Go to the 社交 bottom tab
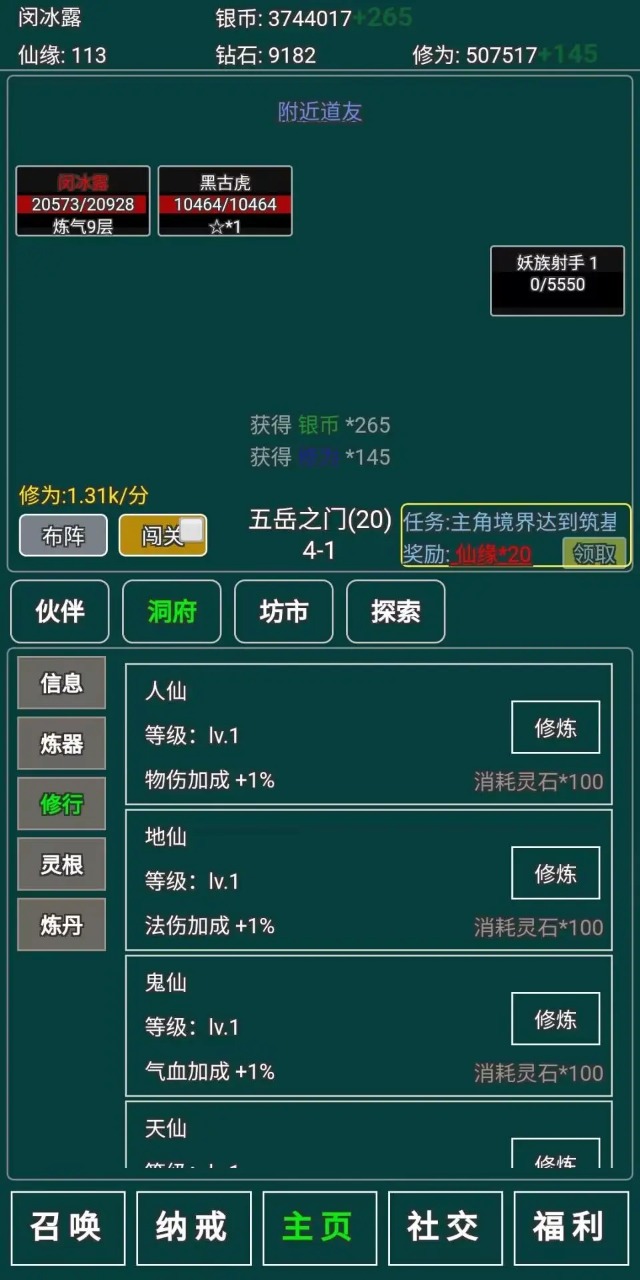 [445, 1227]
